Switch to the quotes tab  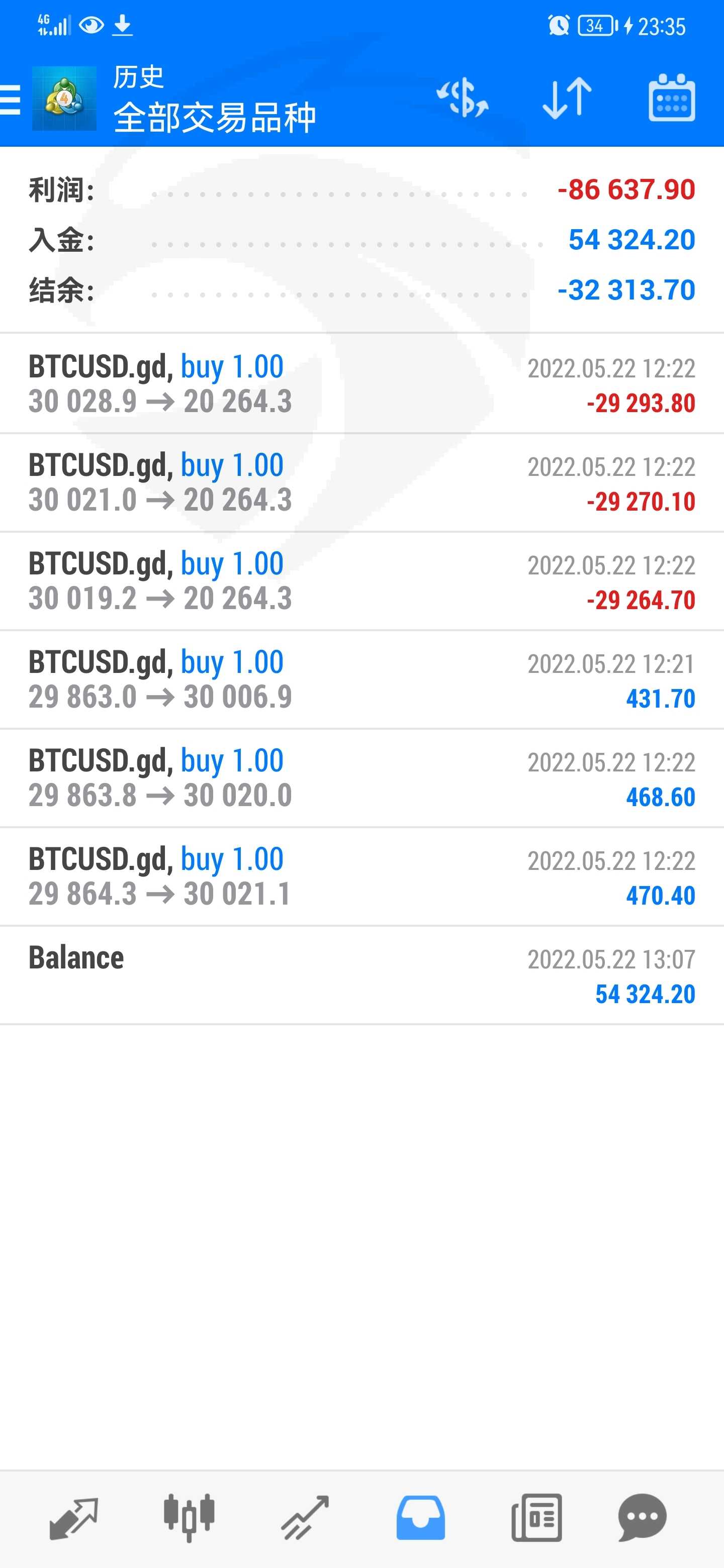(73, 1518)
